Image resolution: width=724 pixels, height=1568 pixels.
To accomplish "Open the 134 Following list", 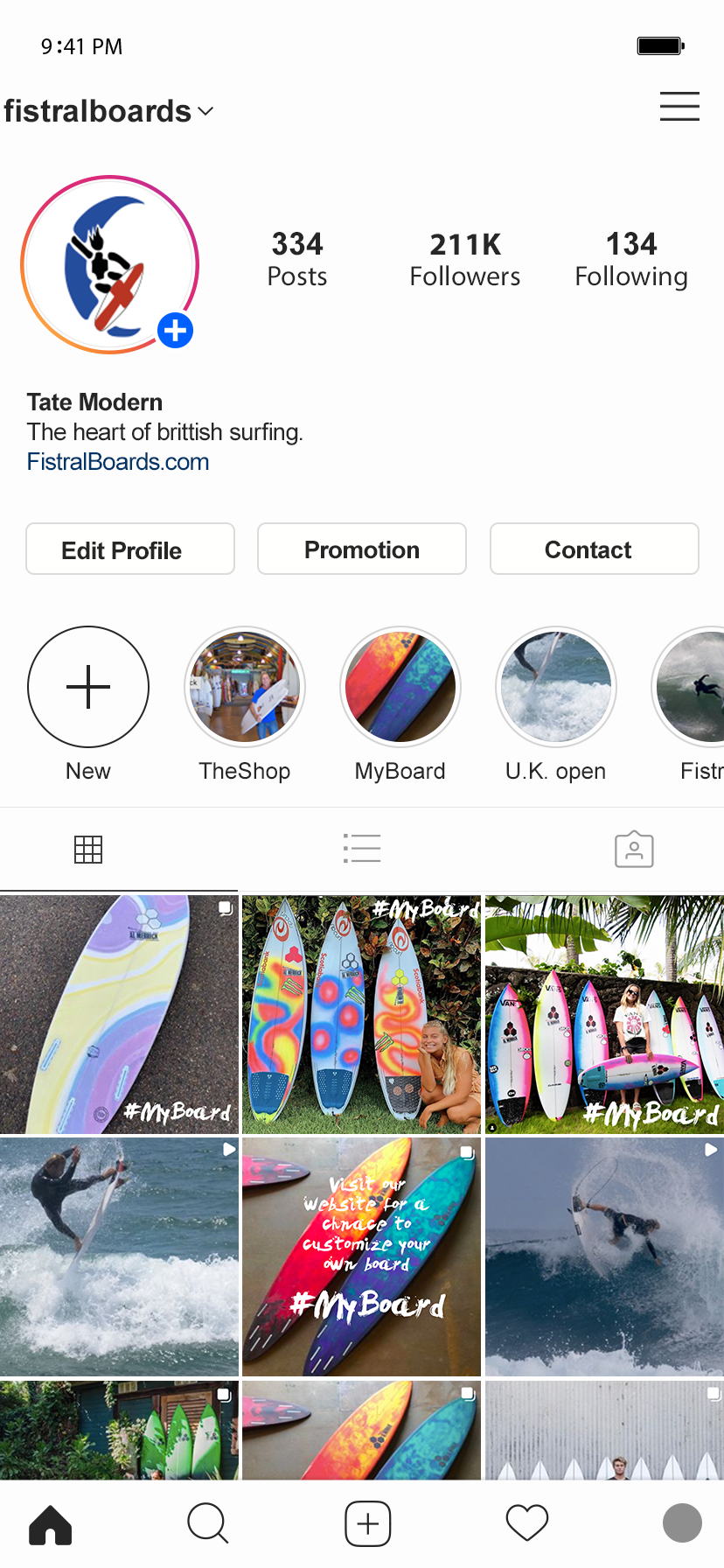I will point(631,259).
